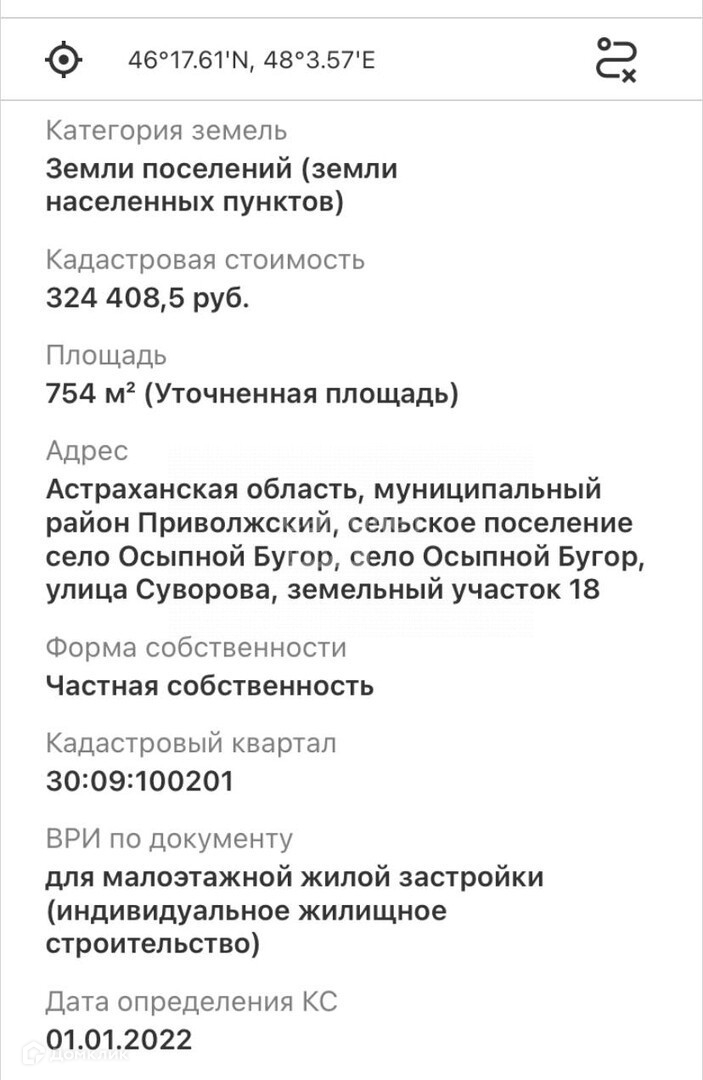
Task: Center map on the parcel coordinates
Action: pos(64,60)
